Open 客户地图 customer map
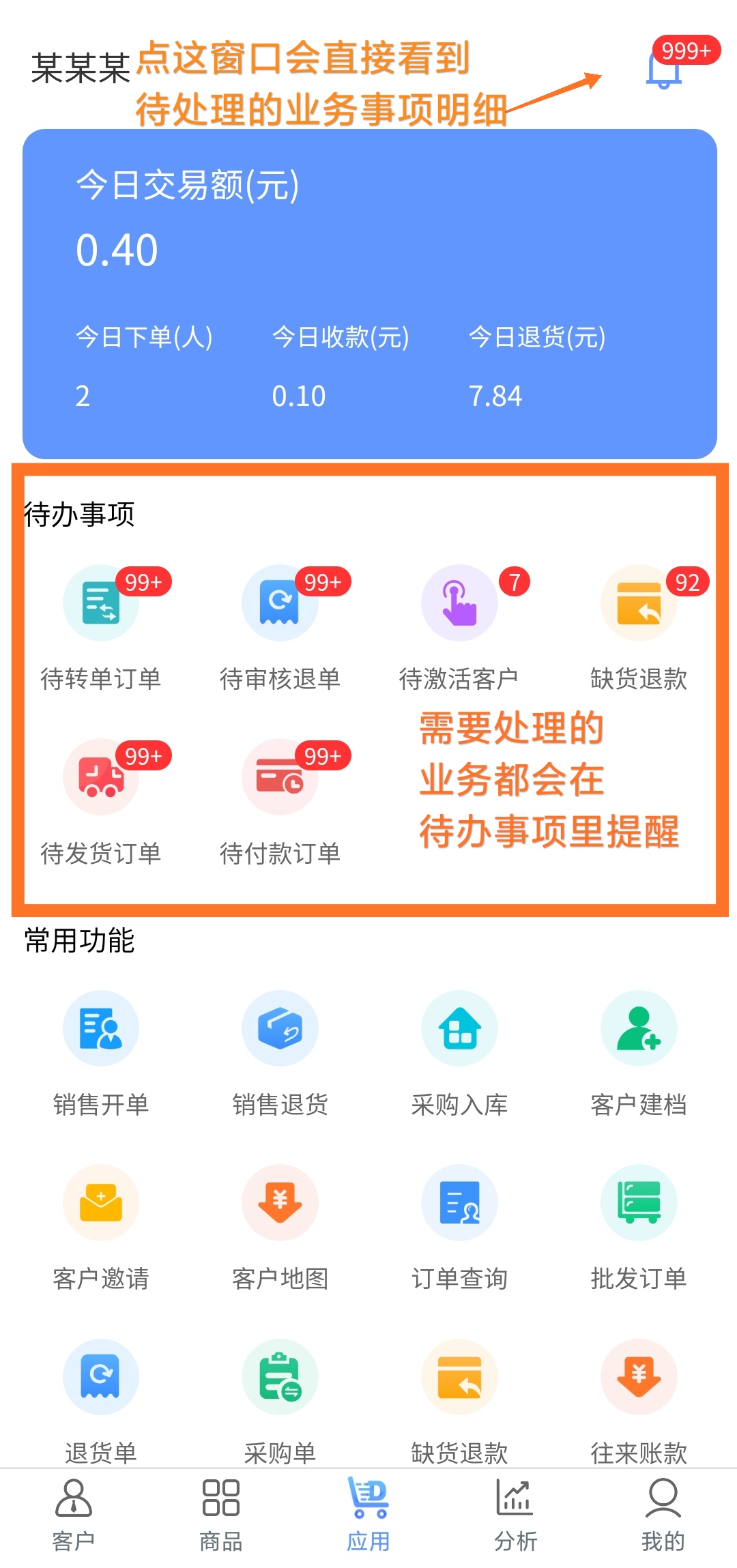The width and height of the screenshot is (737, 1568). point(280,1203)
